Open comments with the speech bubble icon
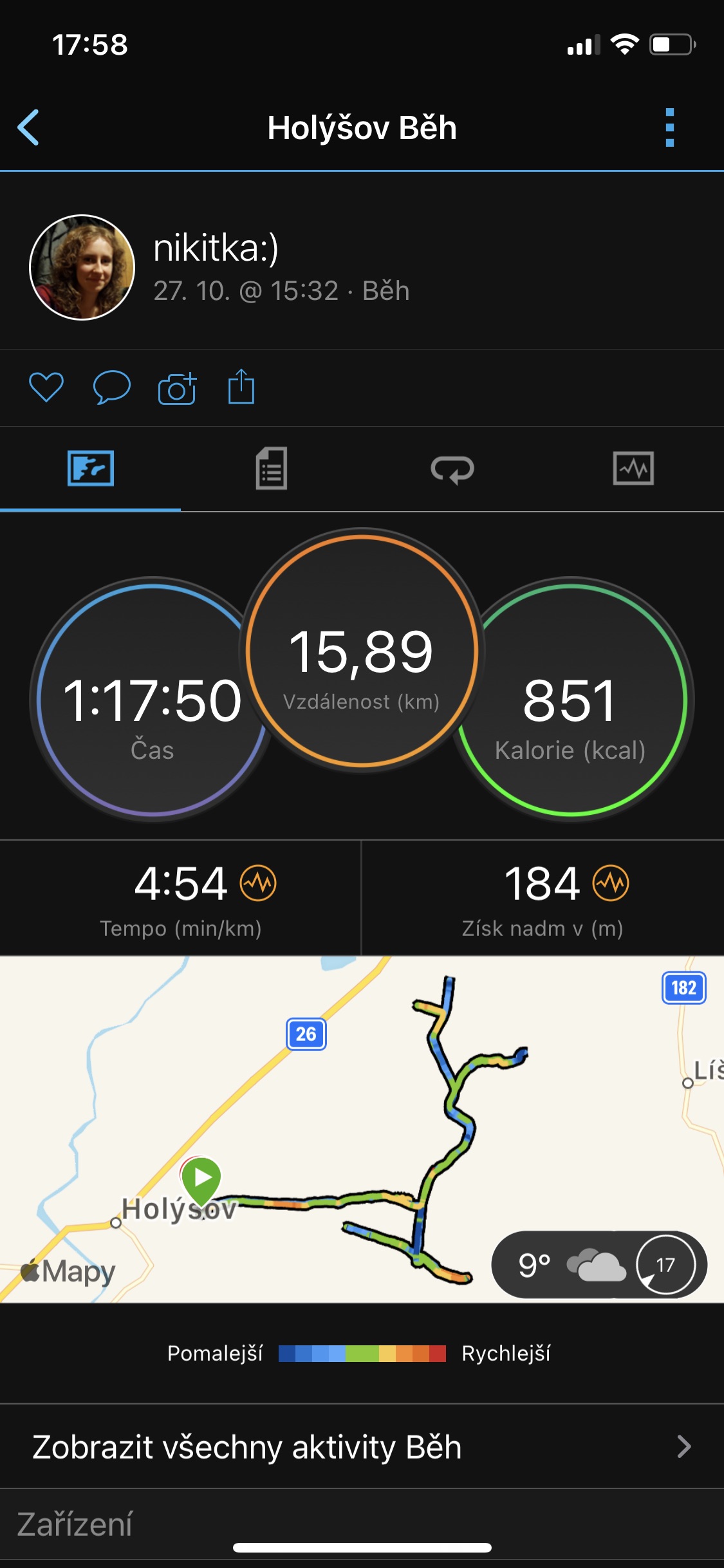 coord(112,387)
